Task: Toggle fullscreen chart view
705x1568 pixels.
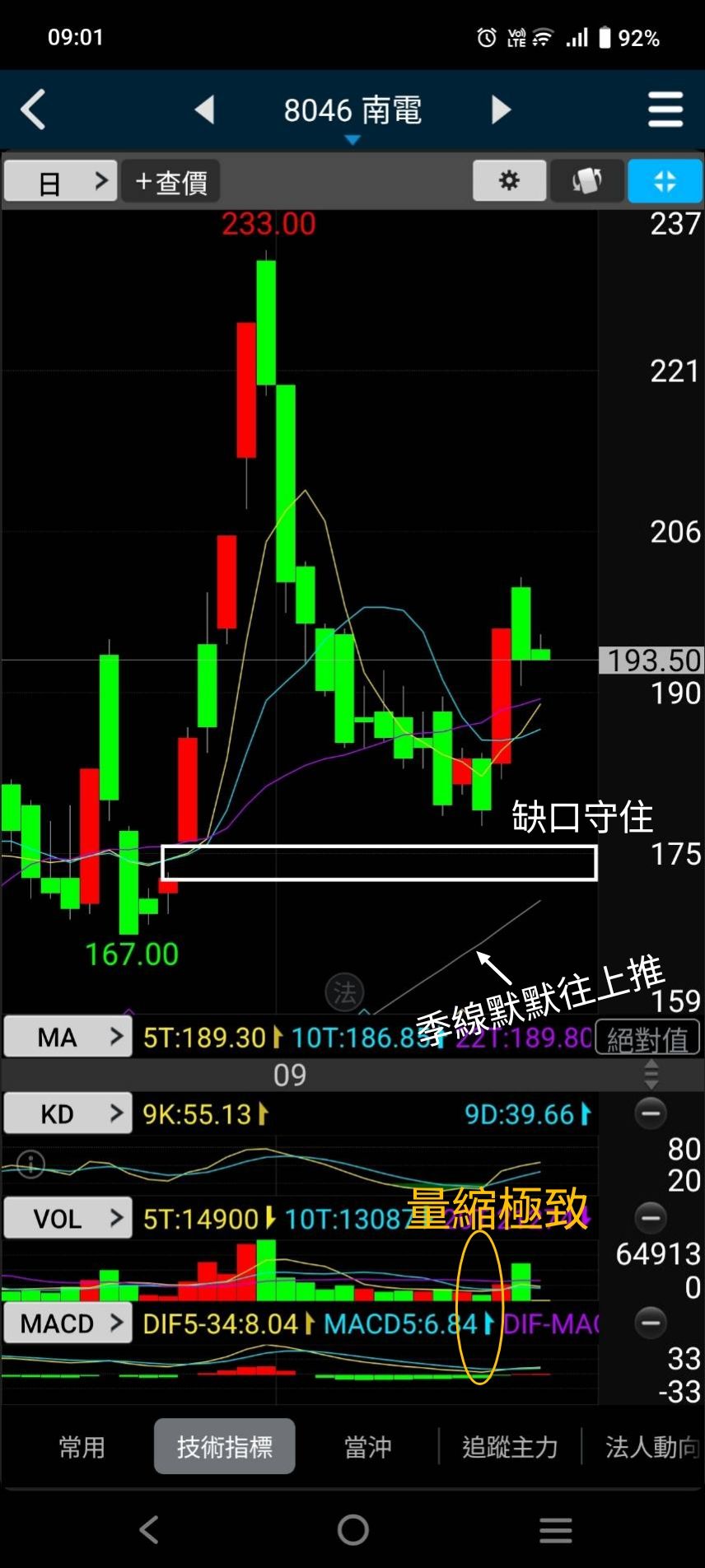Action: point(665,180)
